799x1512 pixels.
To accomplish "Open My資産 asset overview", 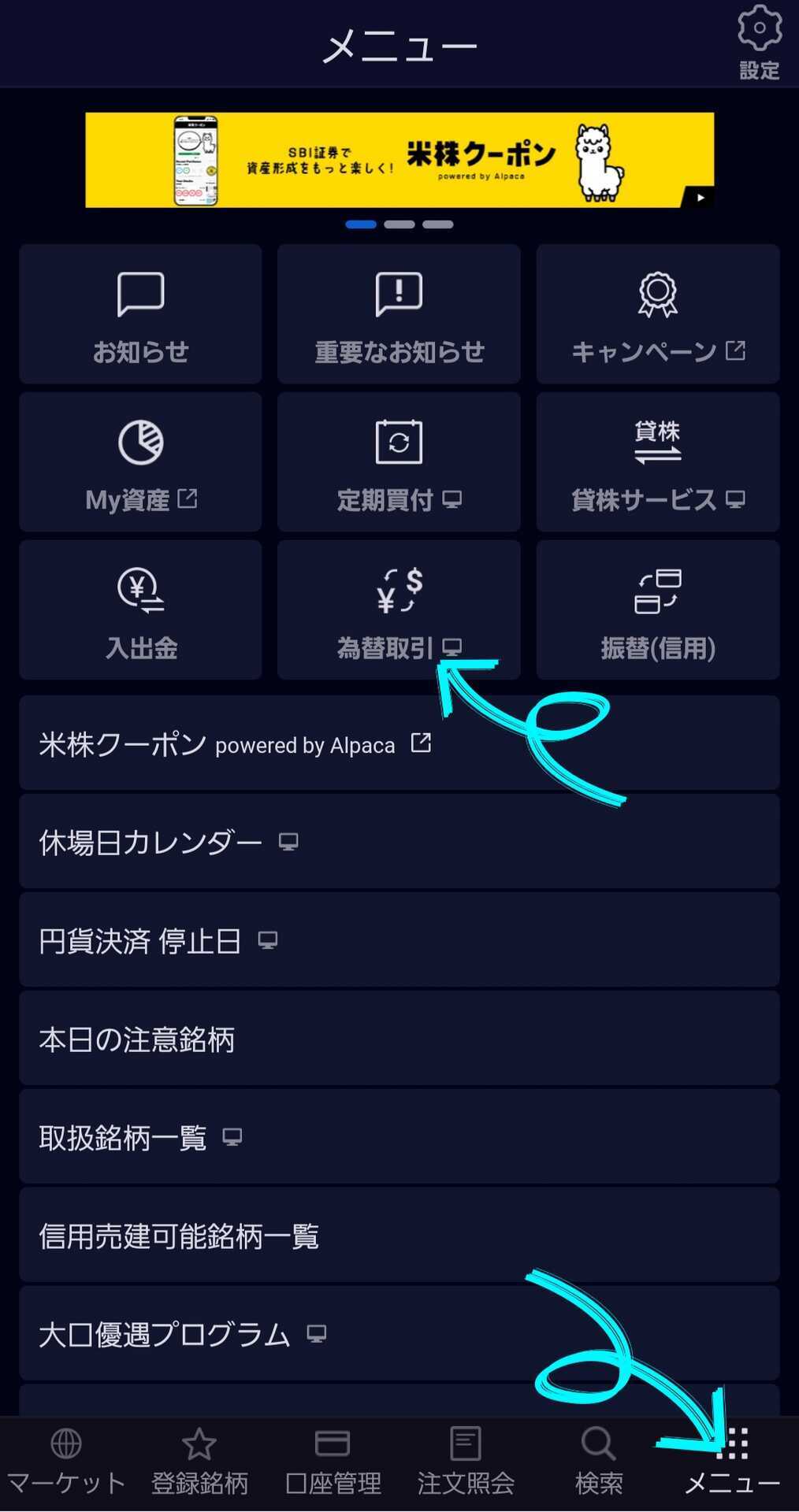I will 140,462.
